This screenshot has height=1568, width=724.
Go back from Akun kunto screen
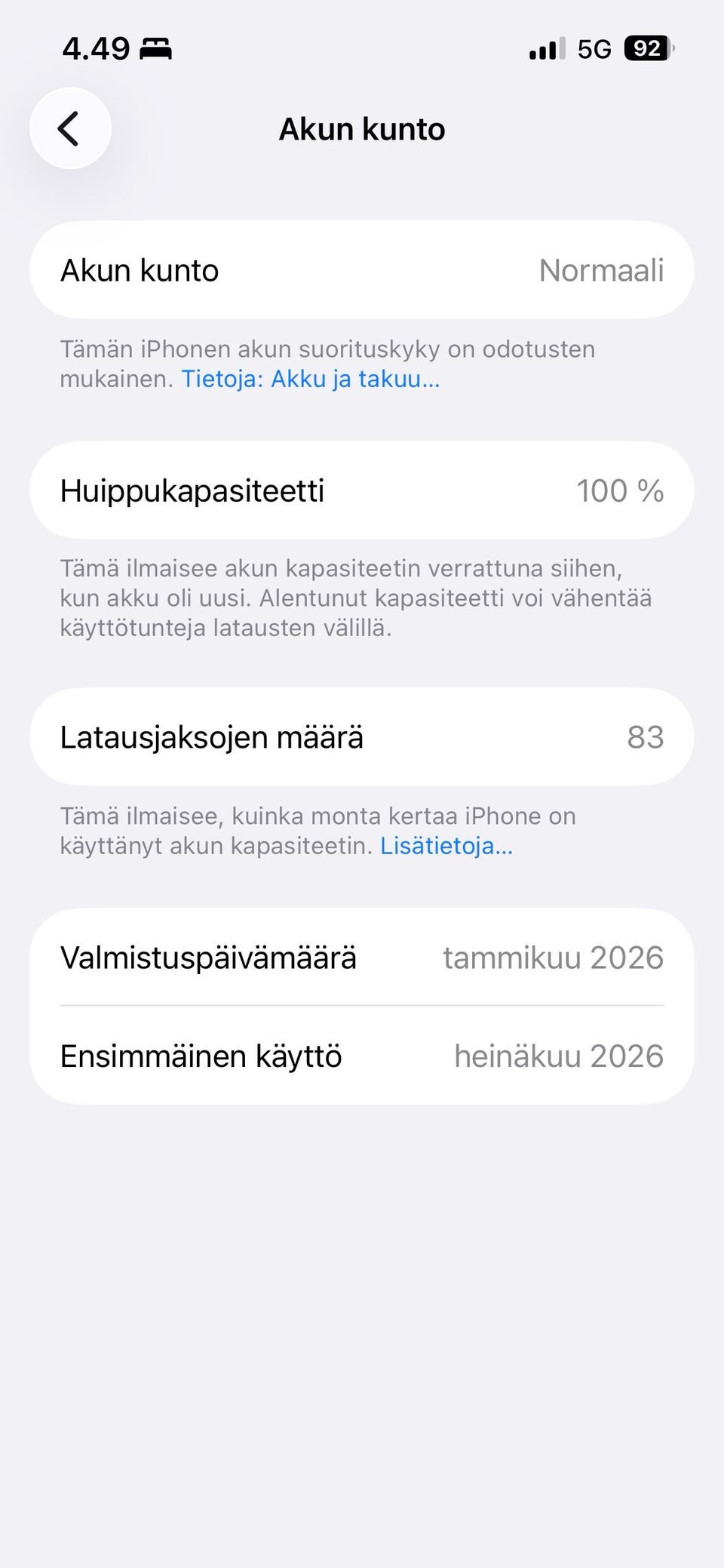70,128
